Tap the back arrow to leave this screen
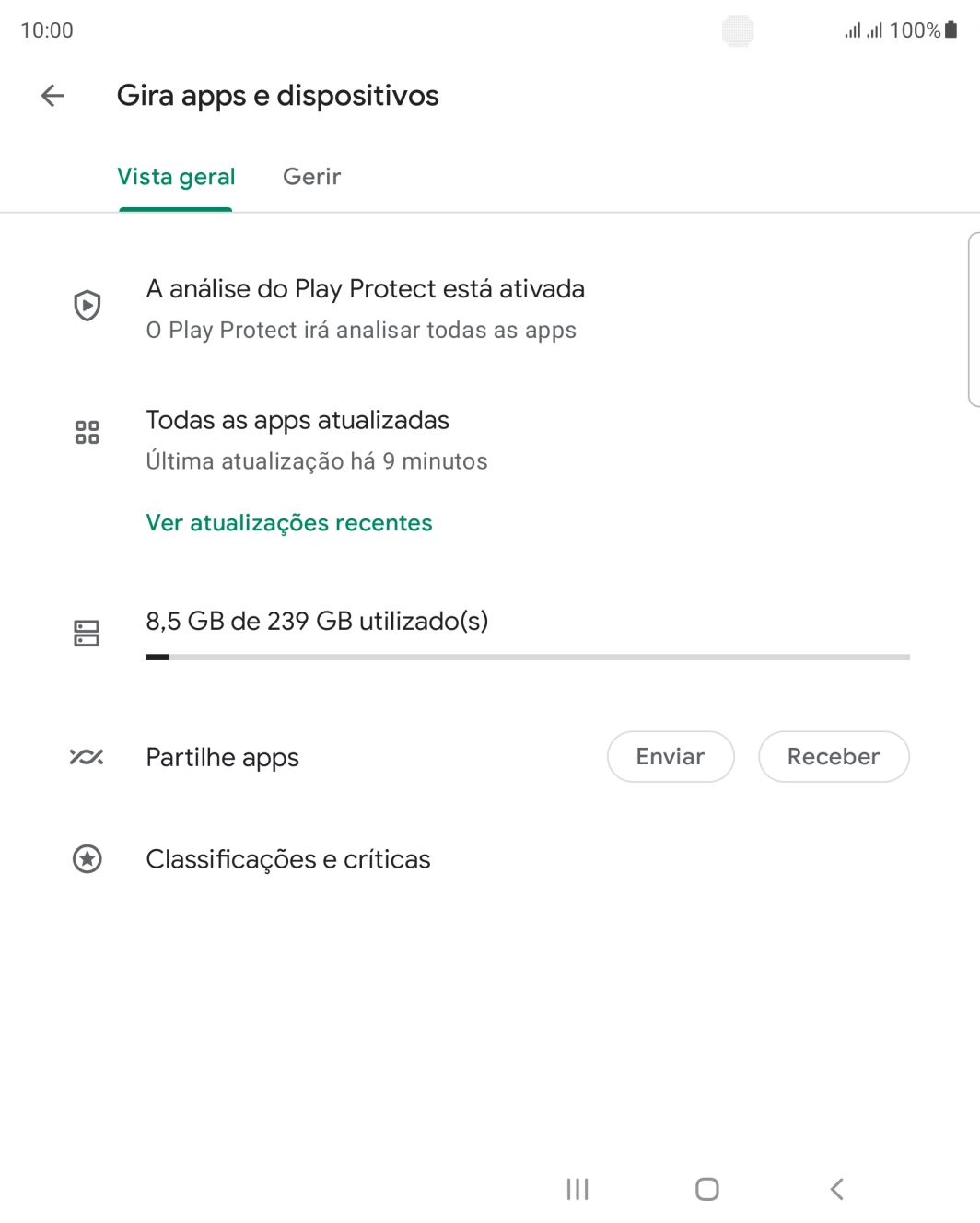The height and width of the screenshot is (1223, 980). coord(52,96)
